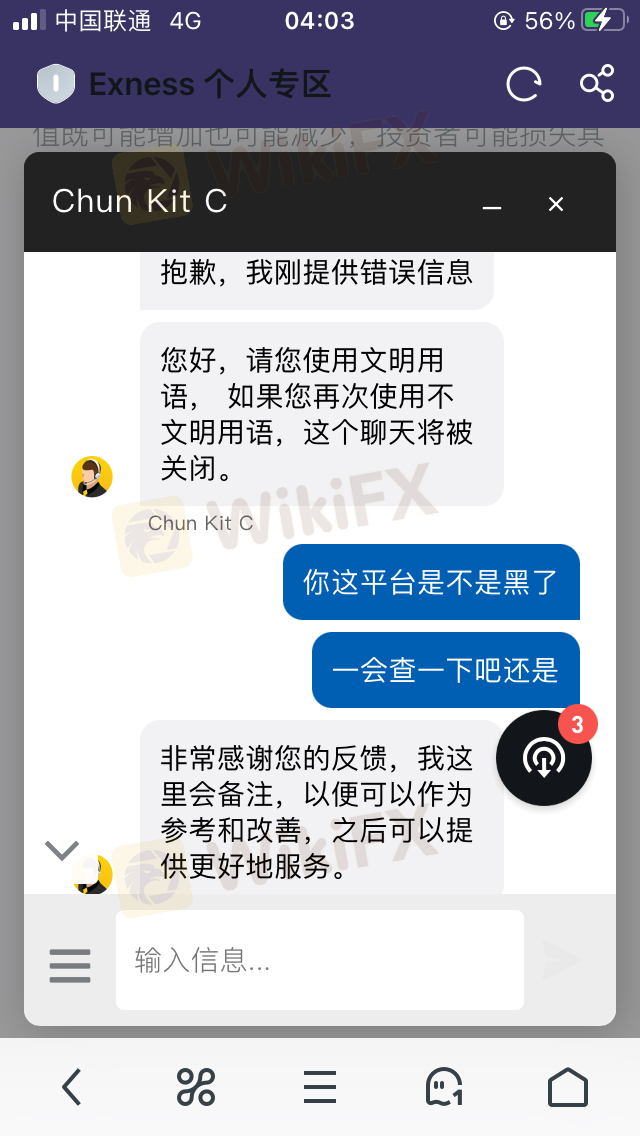This screenshot has height=1136, width=640.
Task: Open the browser tools grid icon
Action: pyautogui.click(x=196, y=1086)
